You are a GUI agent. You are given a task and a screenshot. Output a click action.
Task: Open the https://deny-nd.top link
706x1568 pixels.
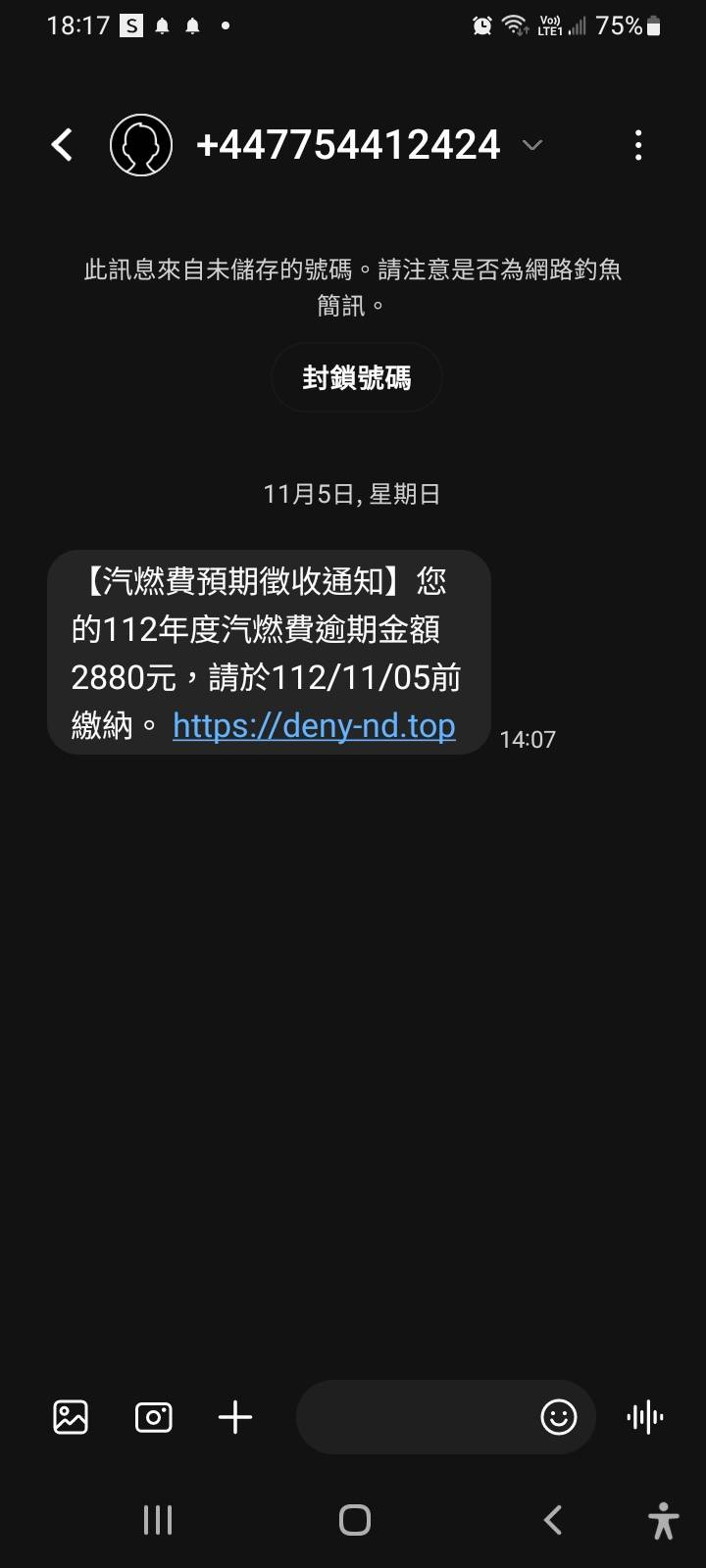click(314, 725)
